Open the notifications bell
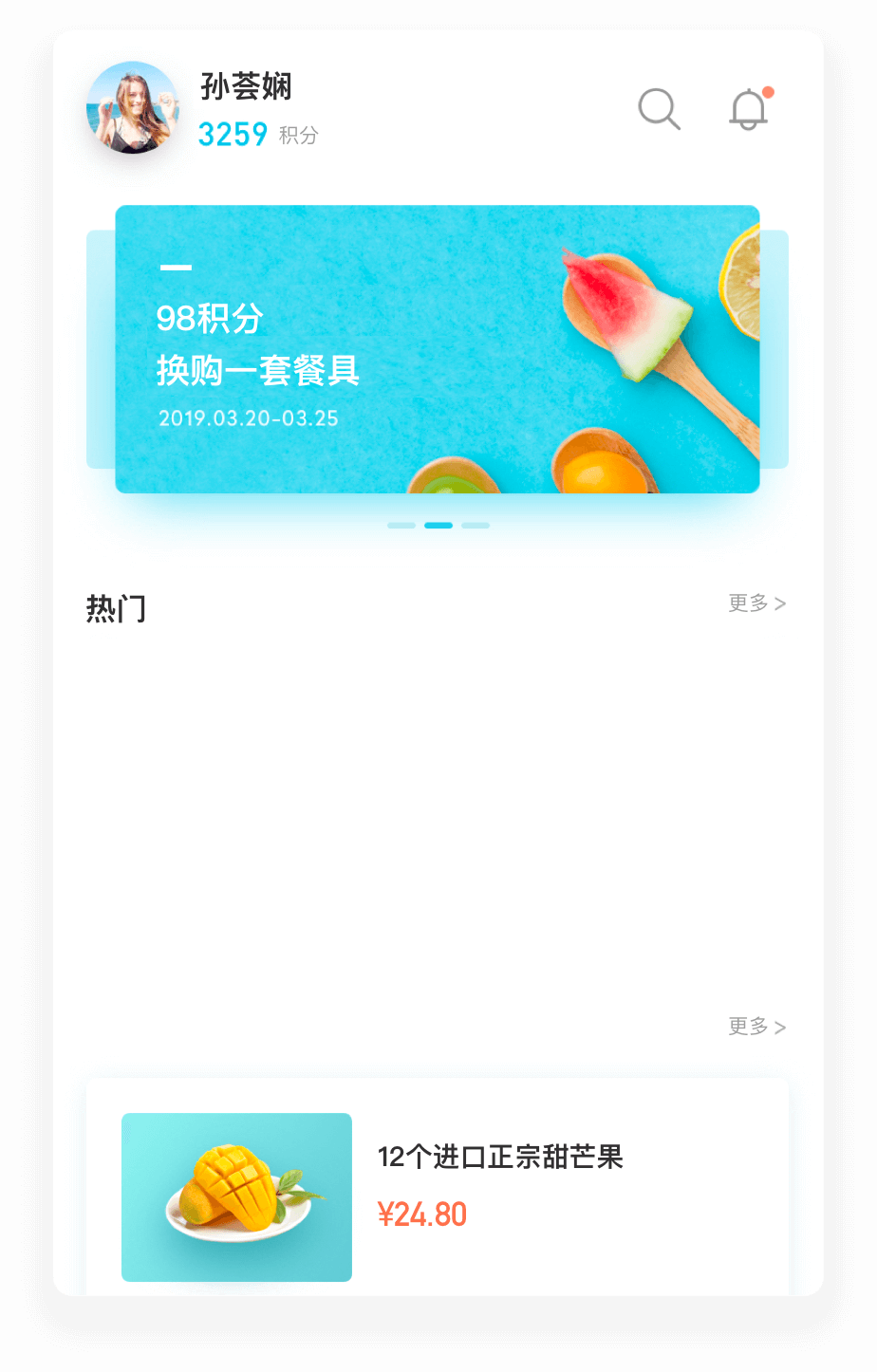 749,109
